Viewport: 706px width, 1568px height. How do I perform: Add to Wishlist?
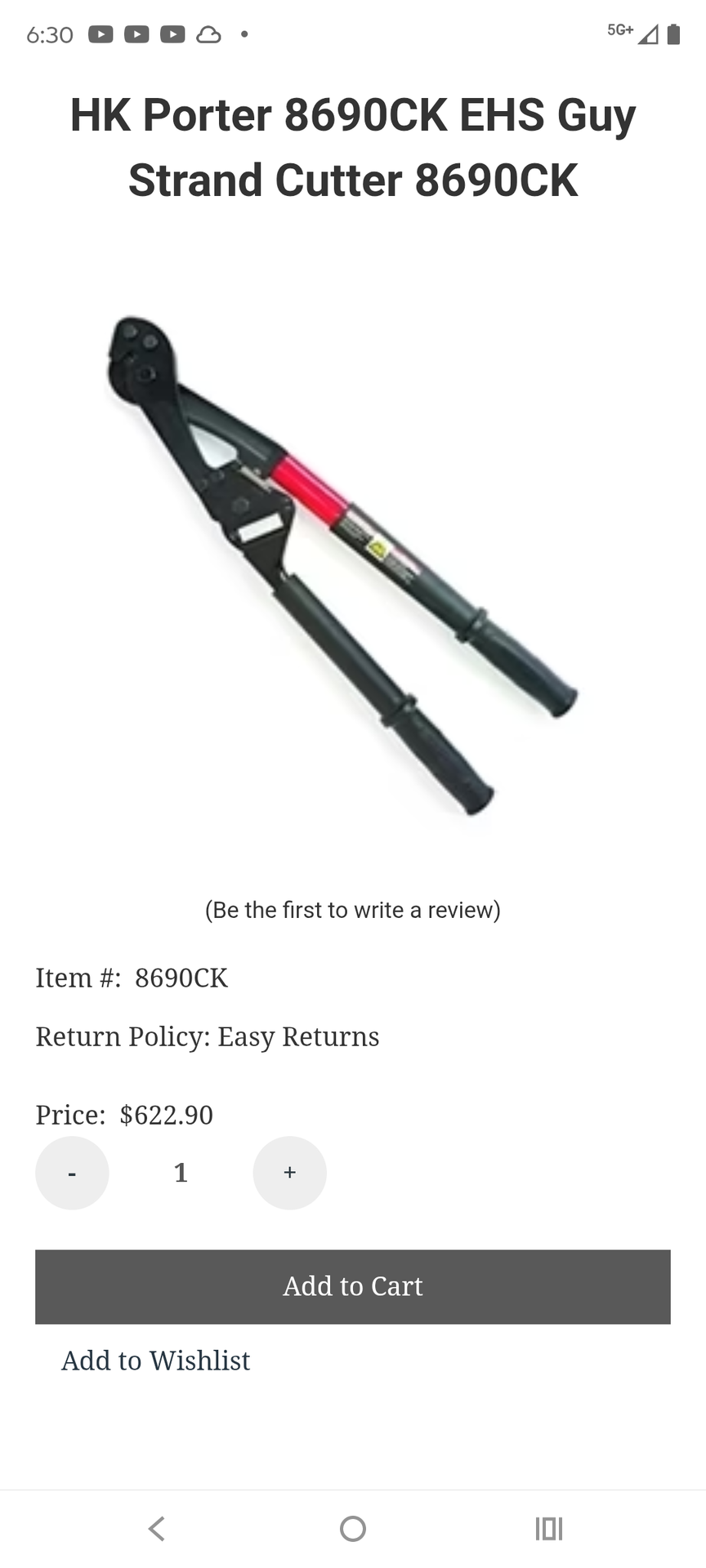pyautogui.click(x=155, y=1361)
